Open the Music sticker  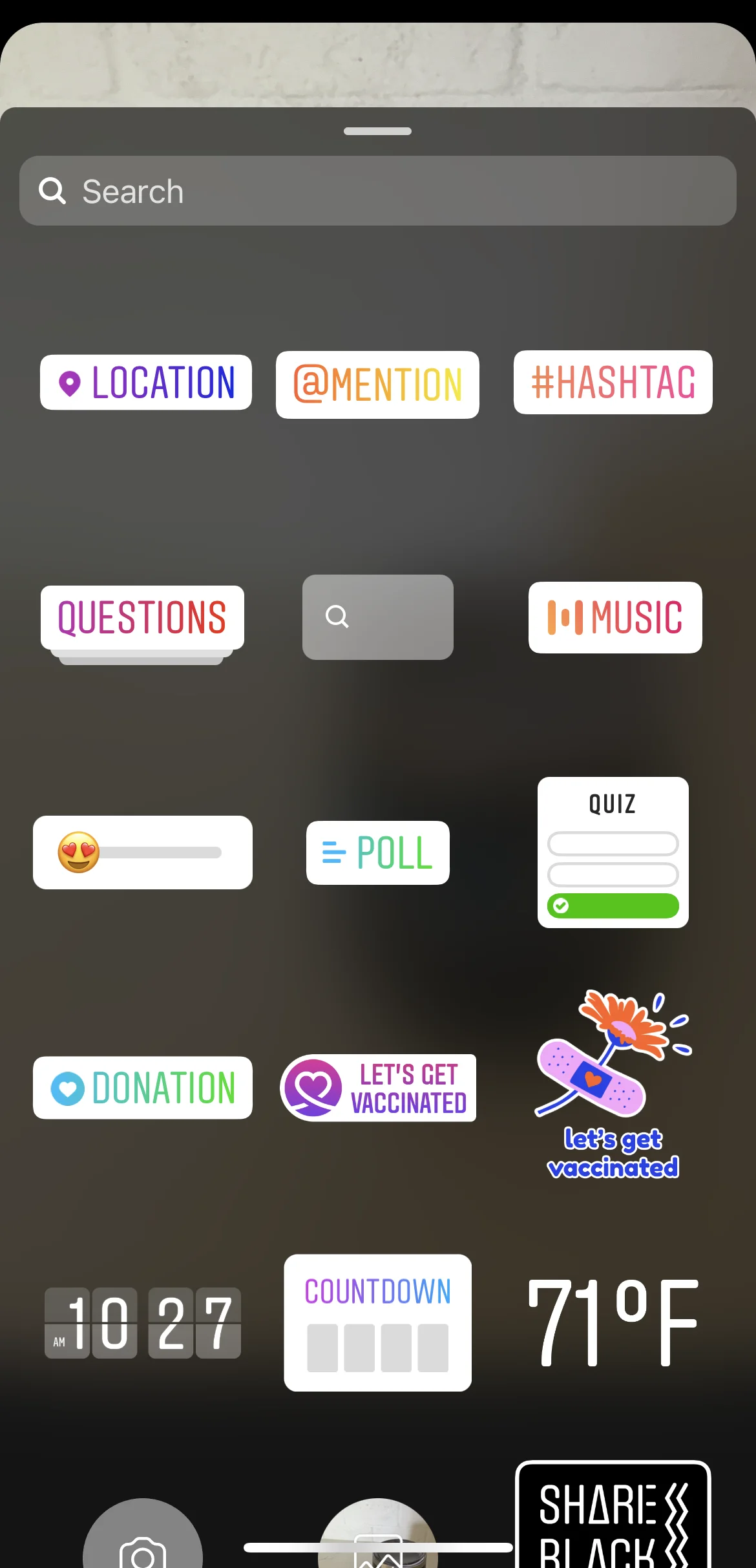[614, 617]
